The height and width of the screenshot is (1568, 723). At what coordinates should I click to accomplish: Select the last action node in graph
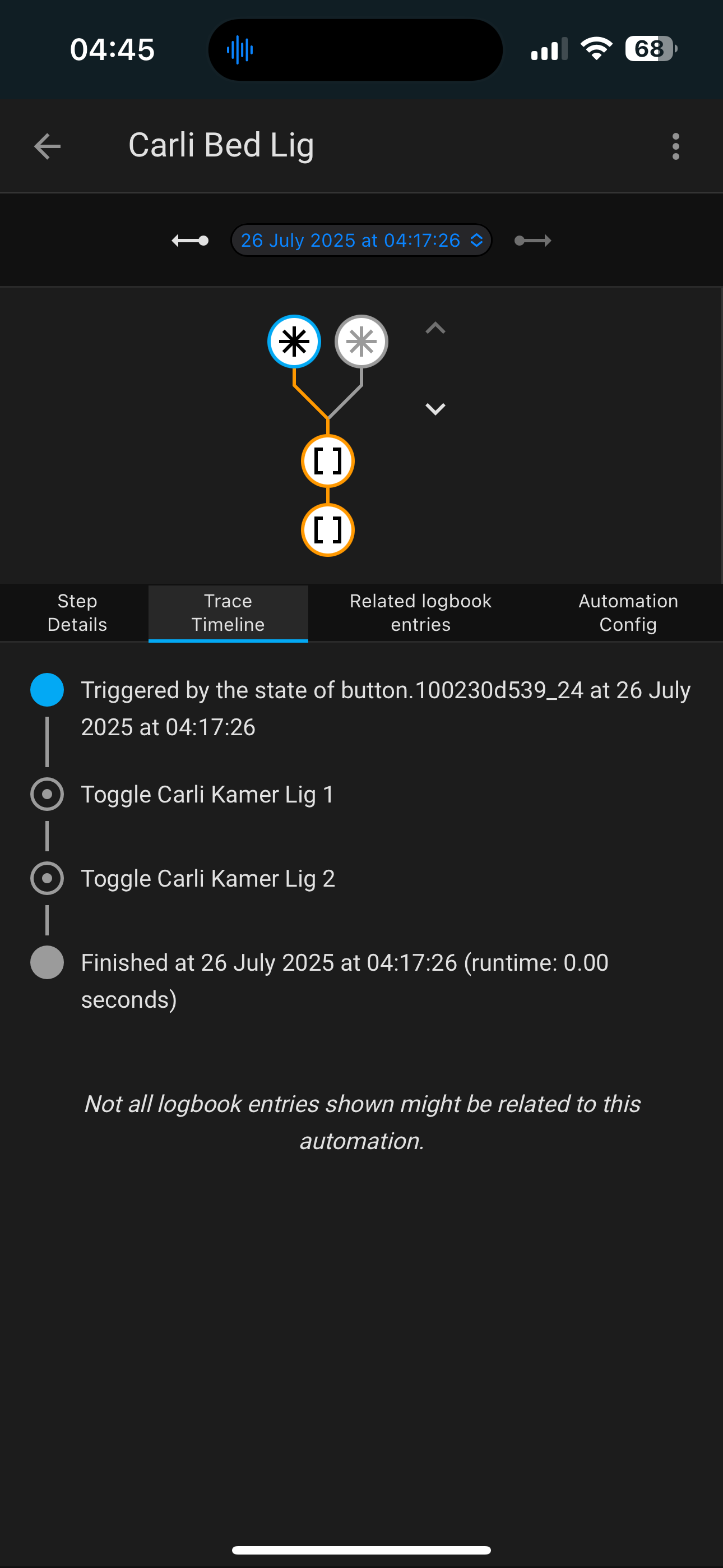(x=327, y=530)
